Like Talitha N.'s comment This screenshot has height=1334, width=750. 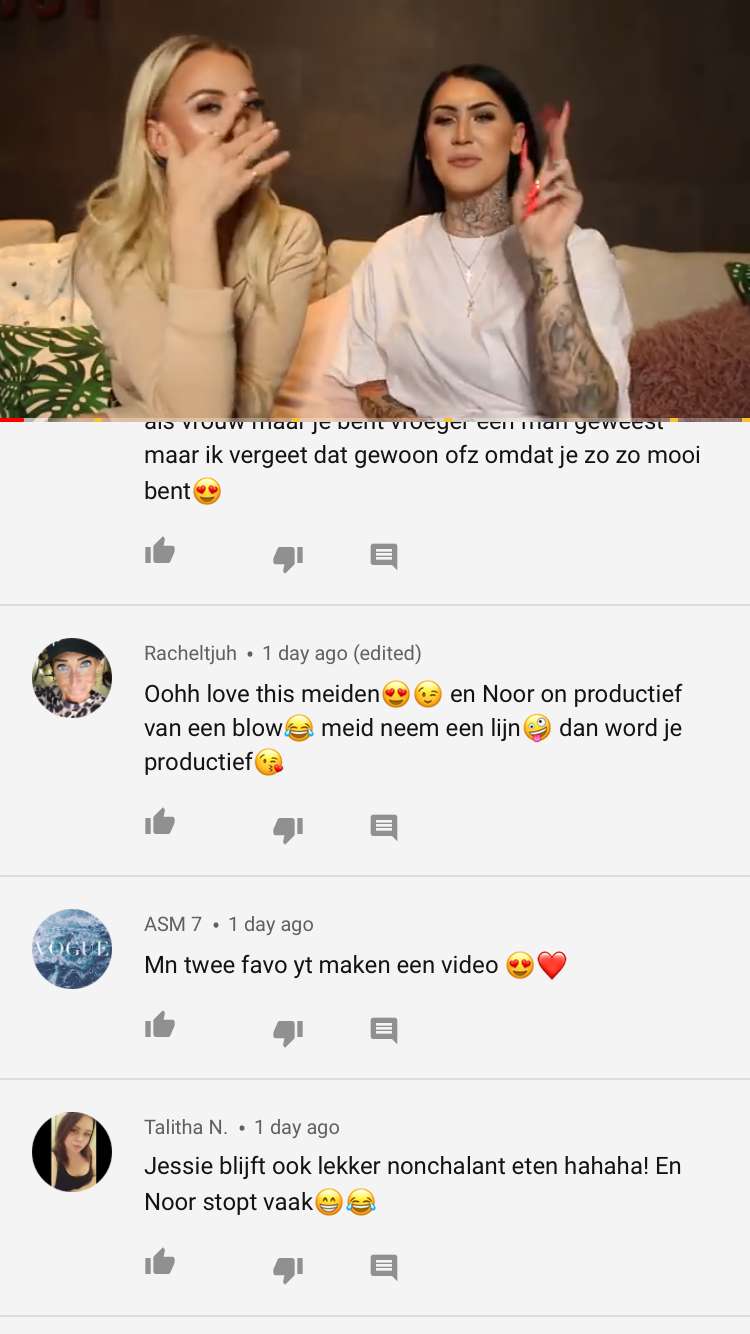coord(160,1263)
